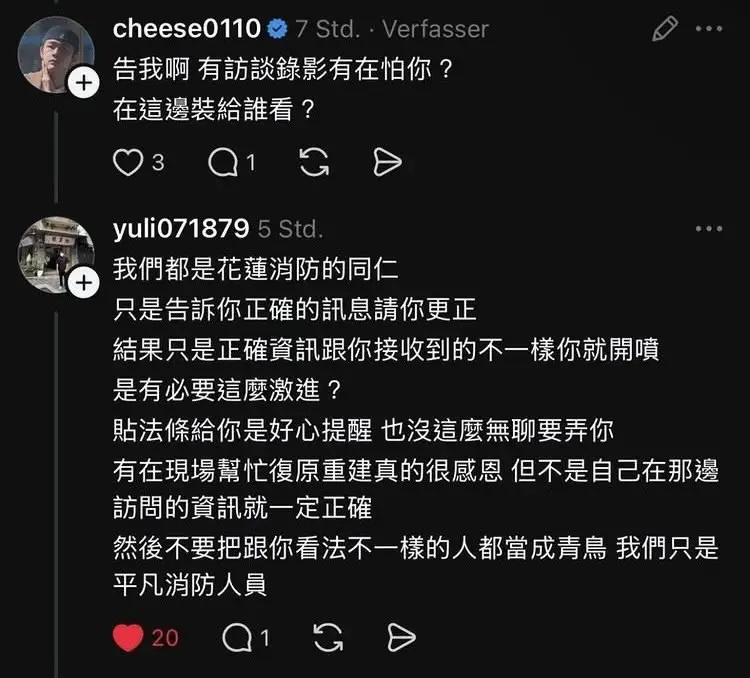Open the overflow menu on cheese0110's comment
750x678 pixels.
[x=709, y=29]
